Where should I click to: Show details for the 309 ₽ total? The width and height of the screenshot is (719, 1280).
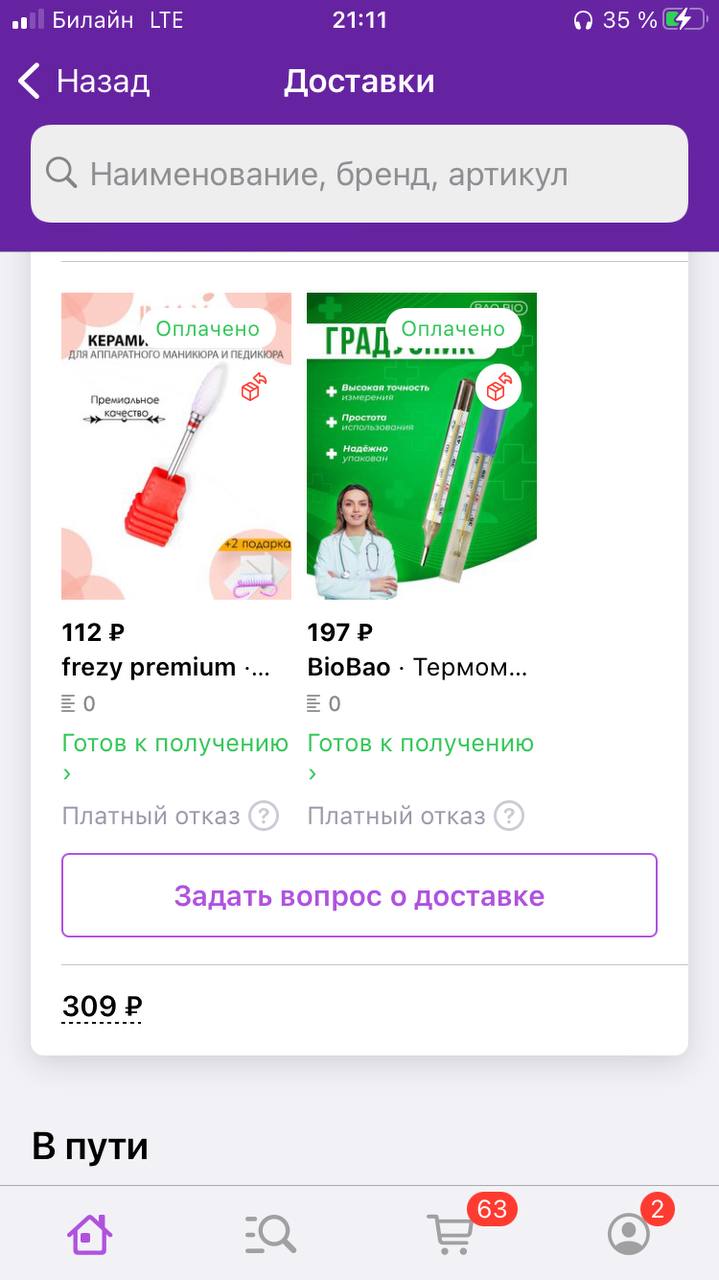(x=101, y=1006)
